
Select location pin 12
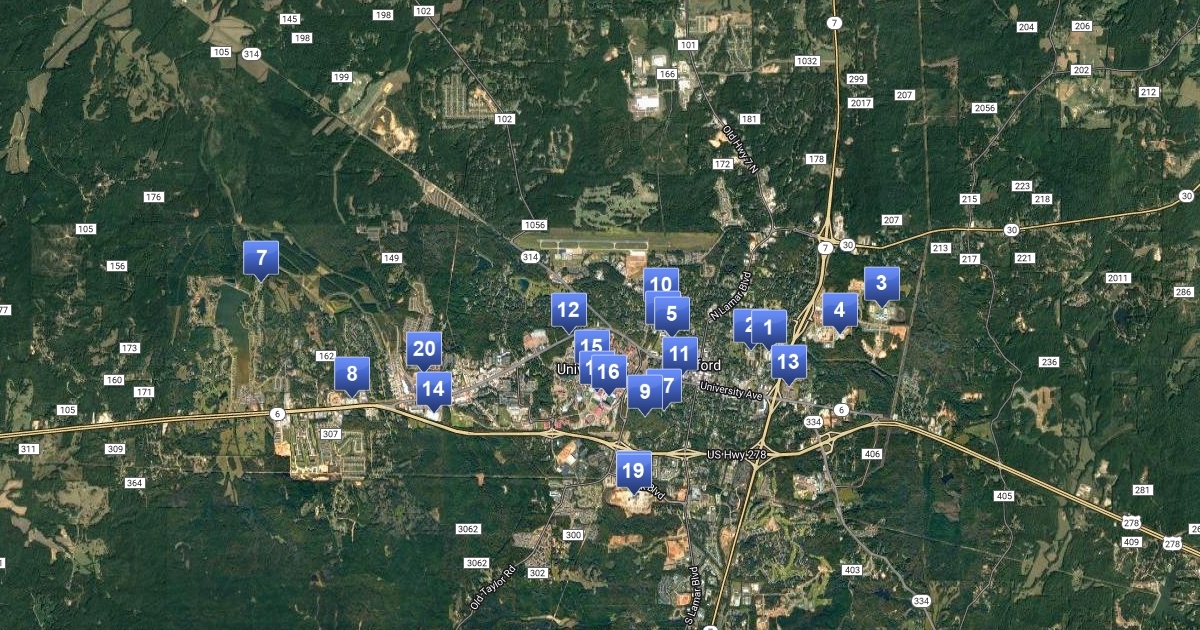point(568,310)
